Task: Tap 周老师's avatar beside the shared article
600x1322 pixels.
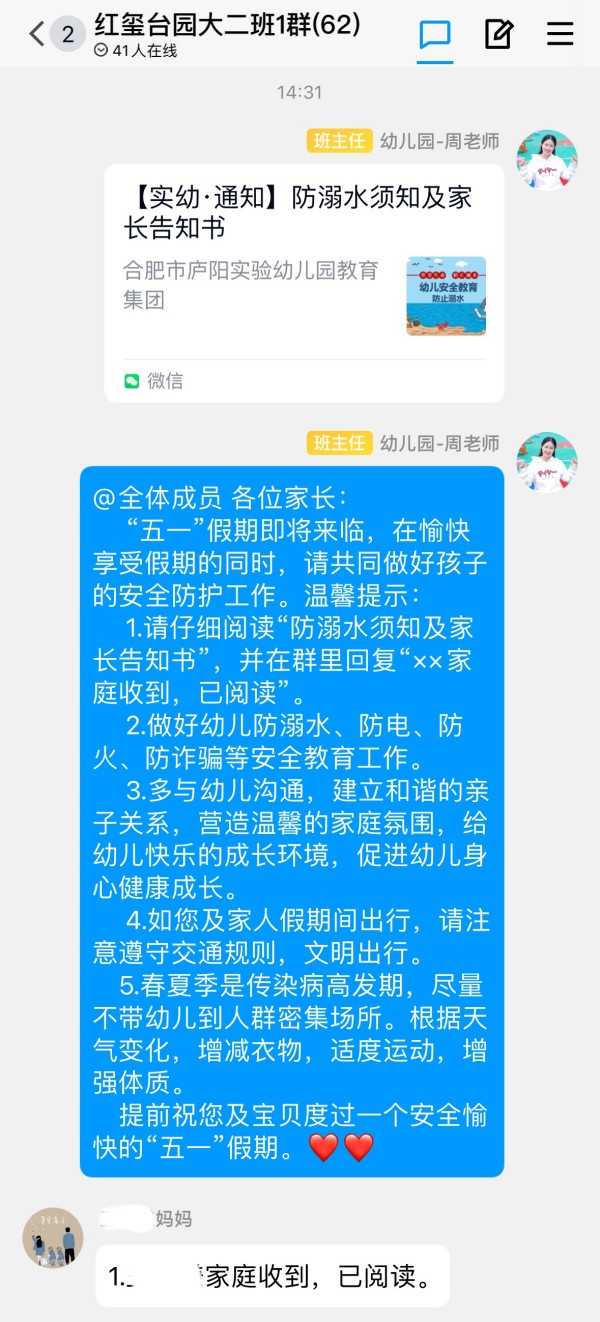Action: 546,161
